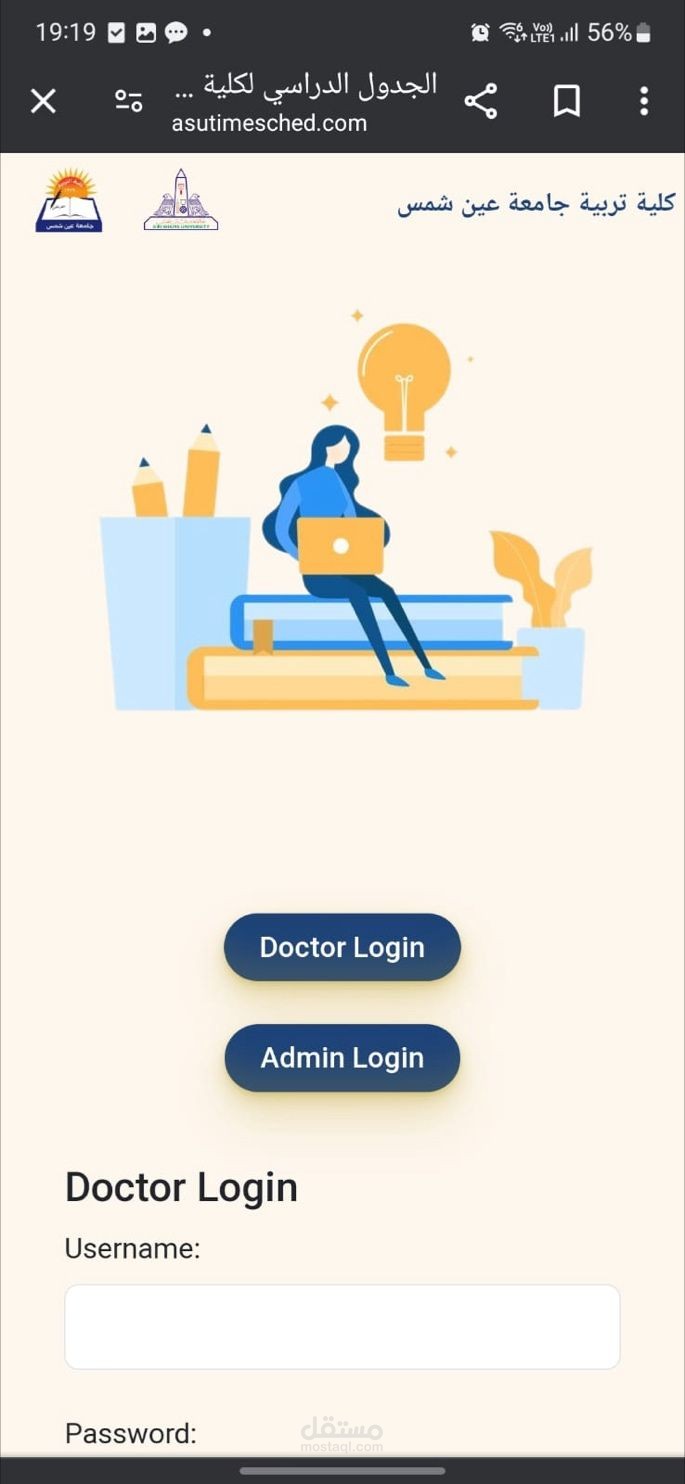Open the browser overflow menu
The image size is (685, 1484).
[x=644, y=101]
